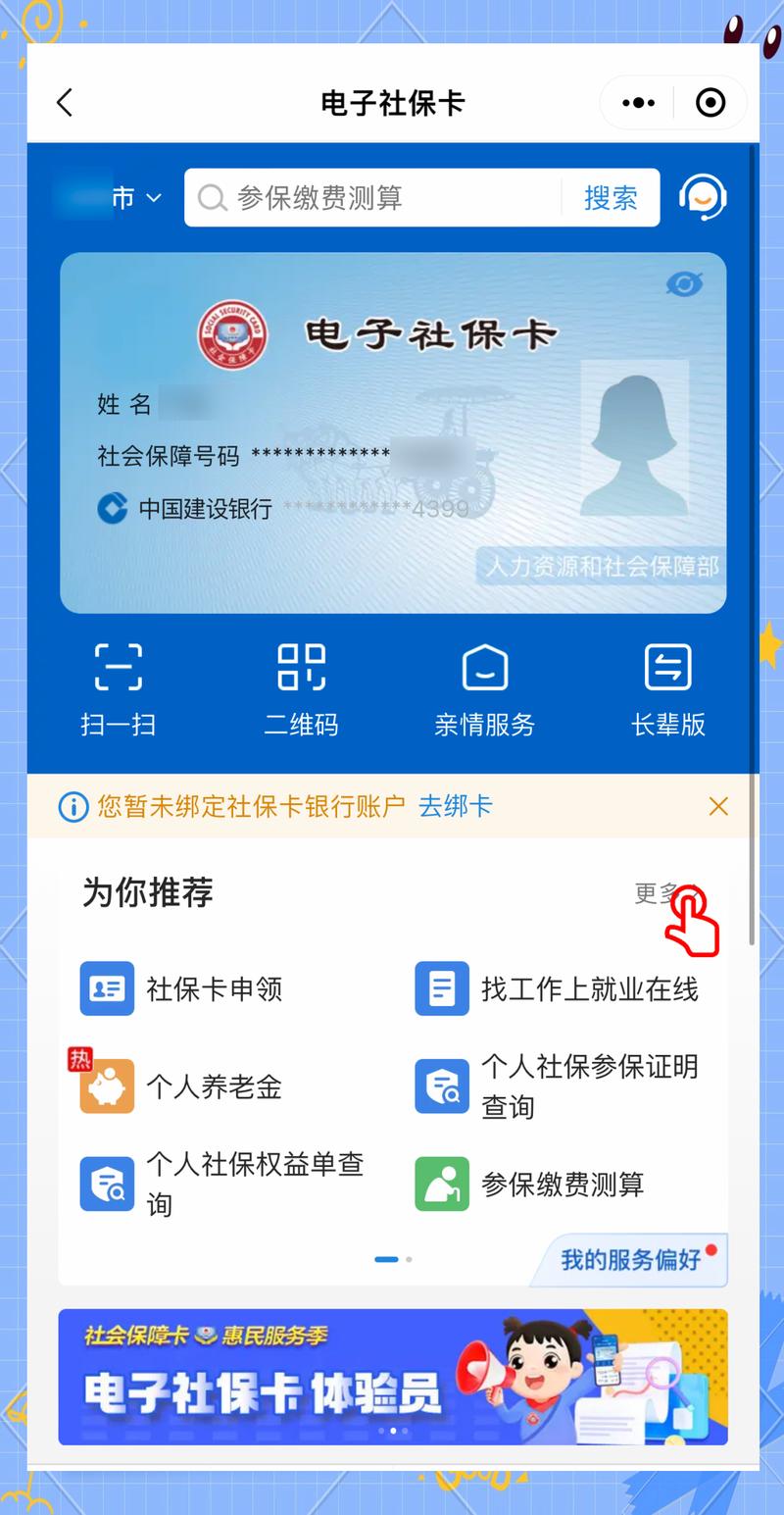This screenshot has height=1515, width=784.
Task: Open the 扫一扫 scan feature
Action: (x=119, y=686)
